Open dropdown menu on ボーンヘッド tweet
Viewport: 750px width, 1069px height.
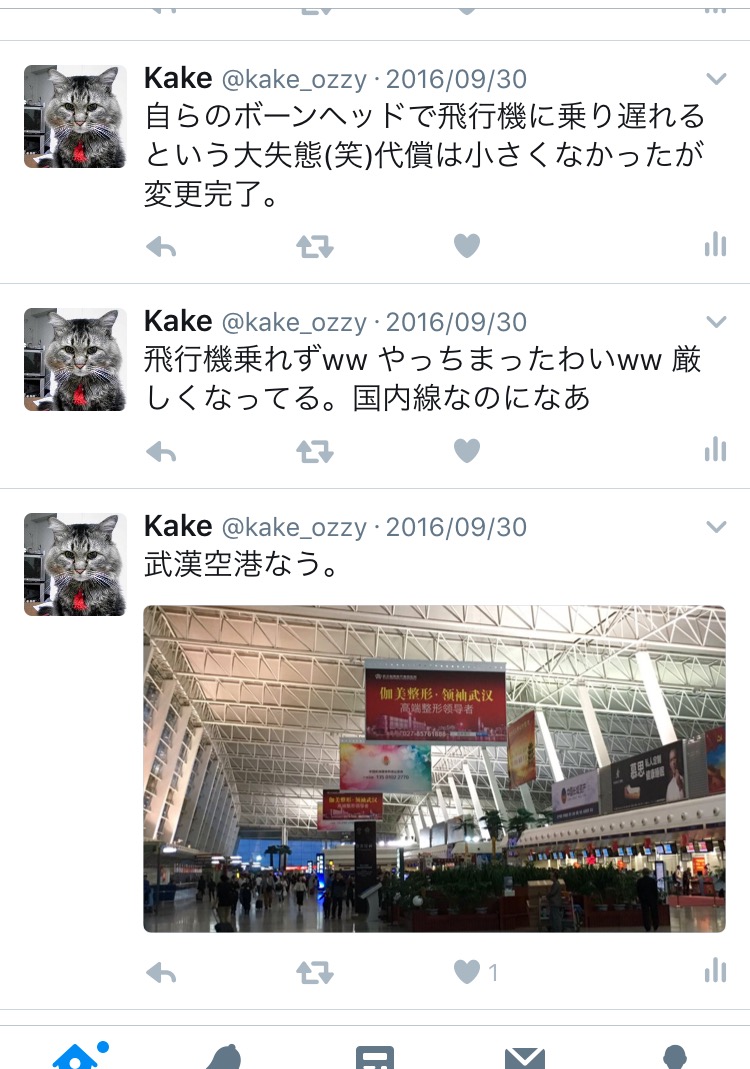click(716, 79)
